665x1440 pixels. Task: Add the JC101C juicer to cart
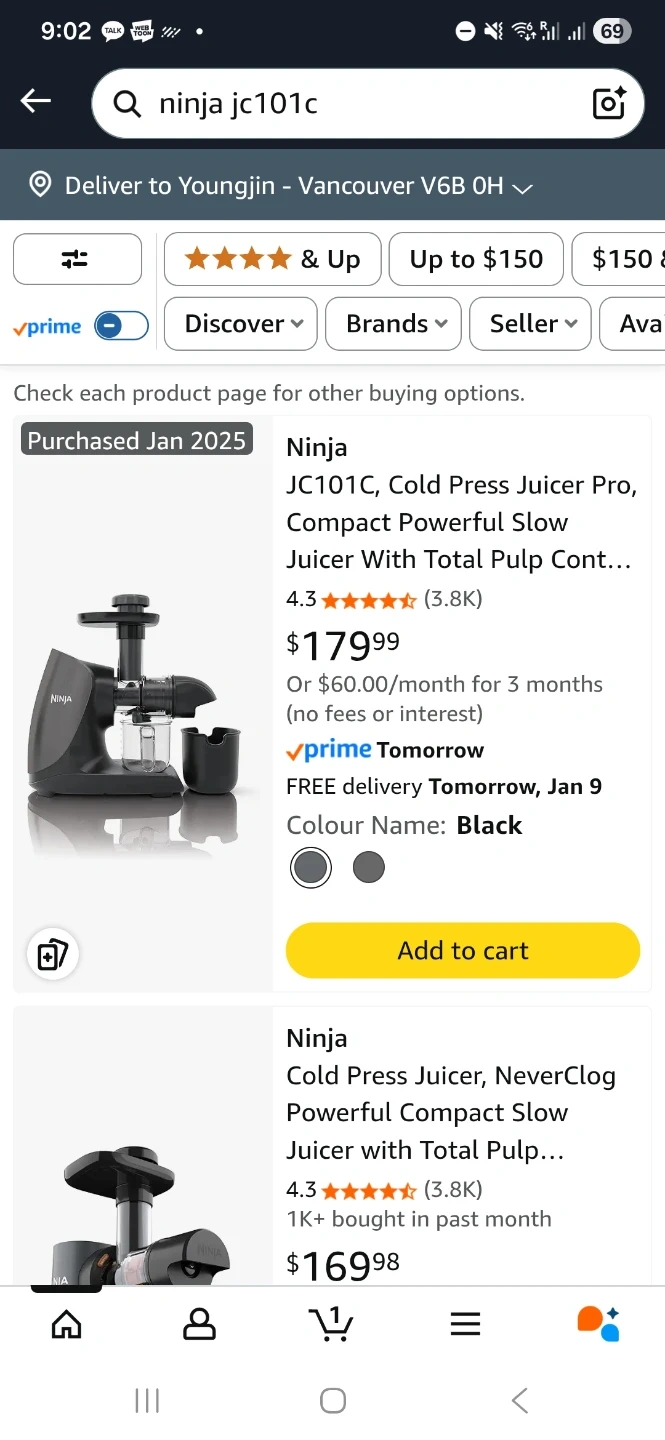pos(463,950)
